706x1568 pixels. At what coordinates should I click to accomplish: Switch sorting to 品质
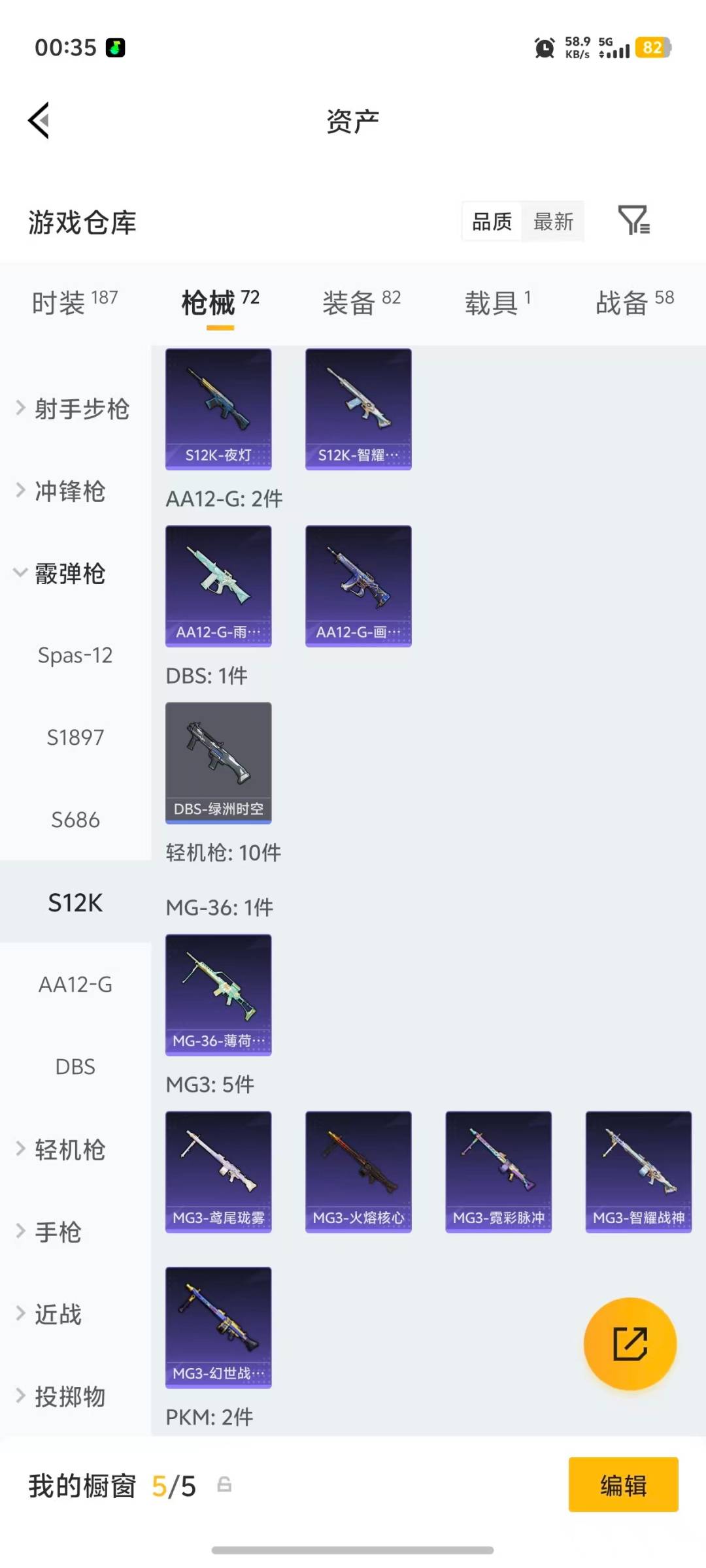click(x=491, y=221)
